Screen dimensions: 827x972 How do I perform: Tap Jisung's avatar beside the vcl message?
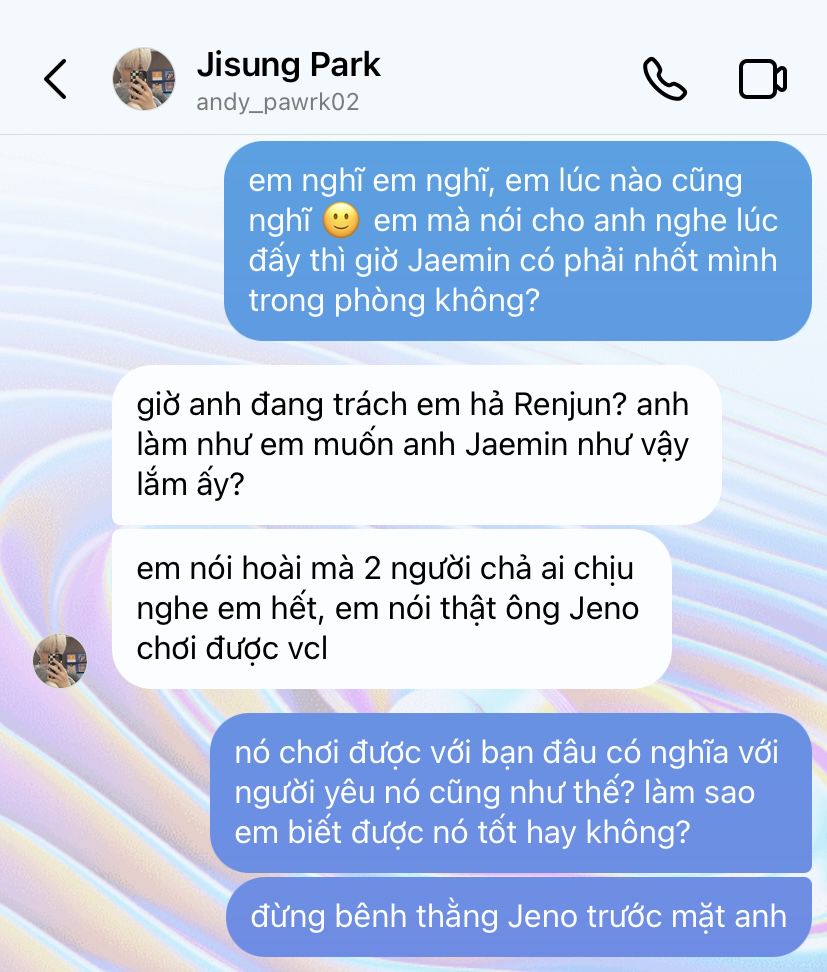(60, 661)
